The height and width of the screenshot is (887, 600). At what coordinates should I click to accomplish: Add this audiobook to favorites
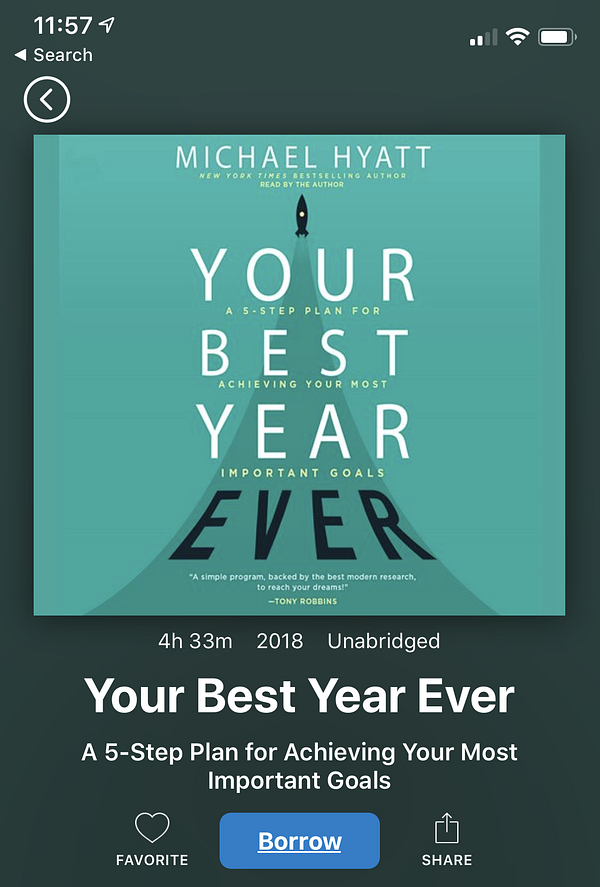pyautogui.click(x=152, y=838)
